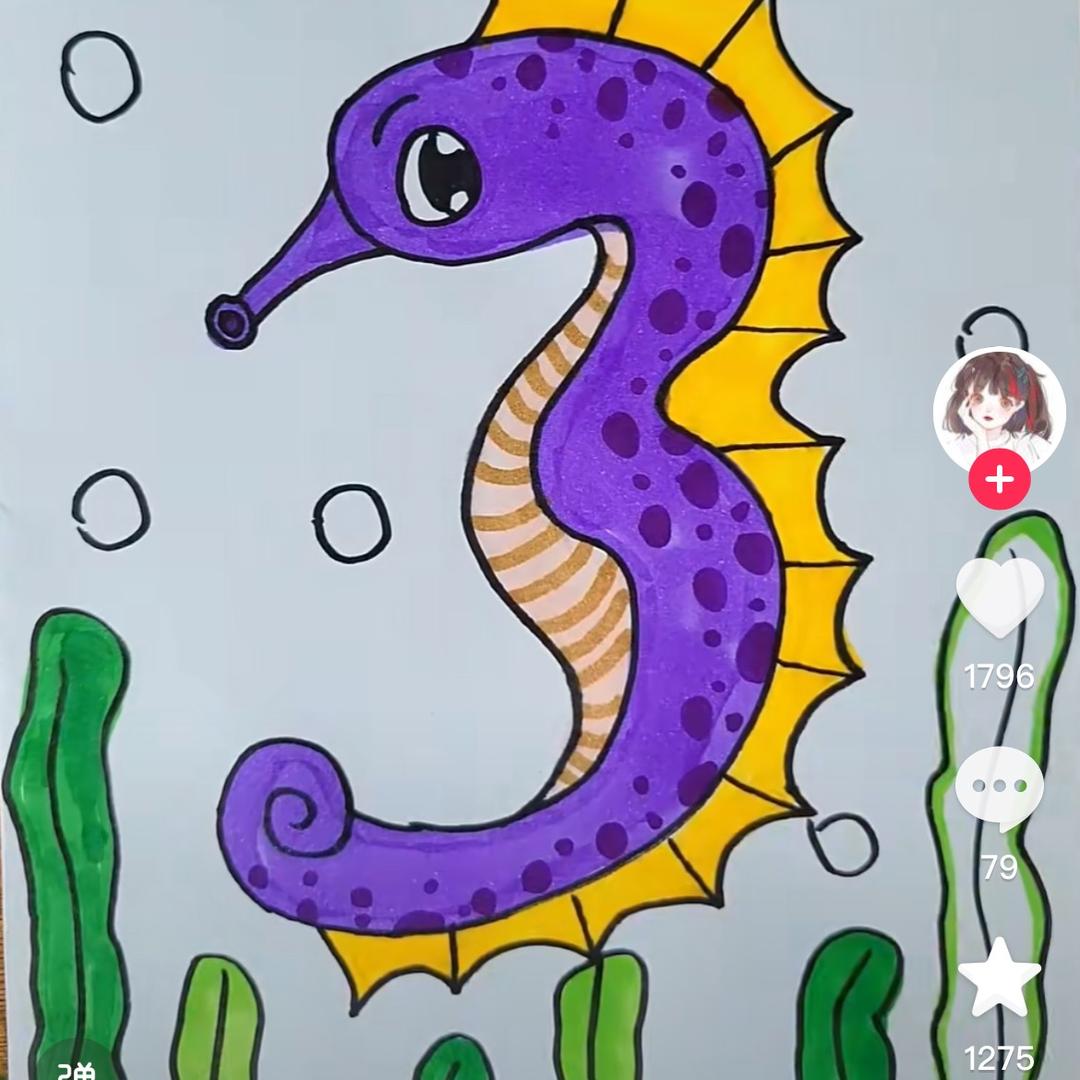Open the comments with 79 replies

click(x=999, y=787)
